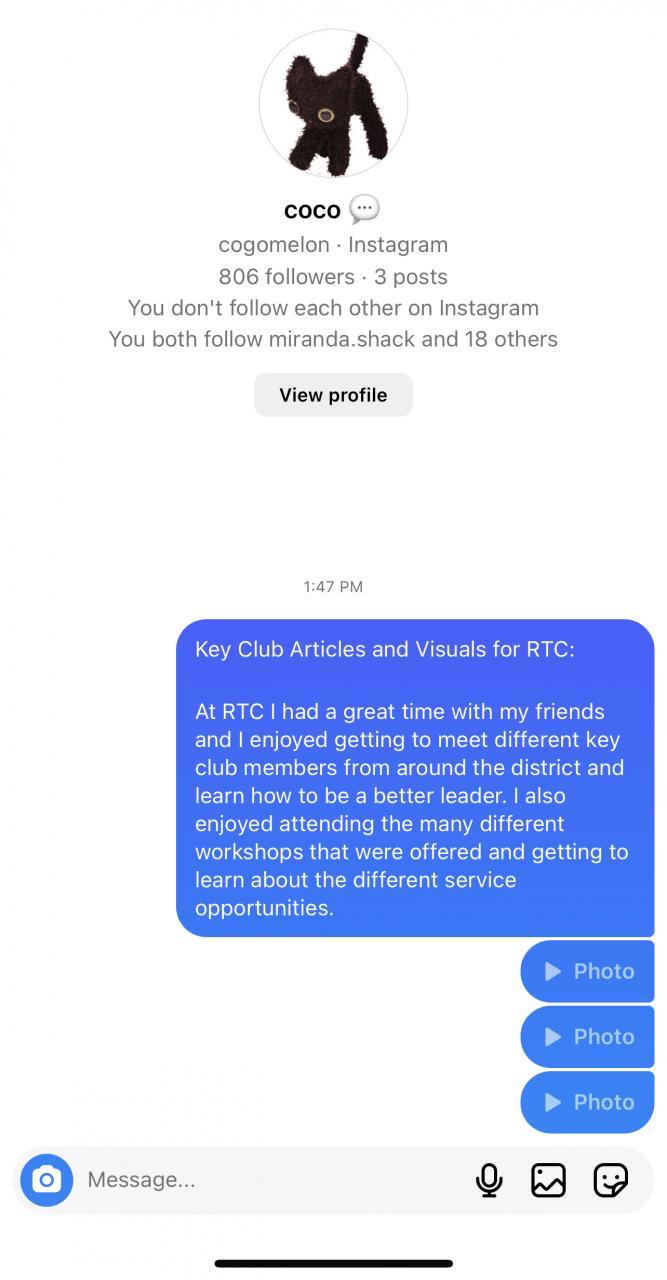
Task: Focus the Message text field
Action: click(270, 1180)
